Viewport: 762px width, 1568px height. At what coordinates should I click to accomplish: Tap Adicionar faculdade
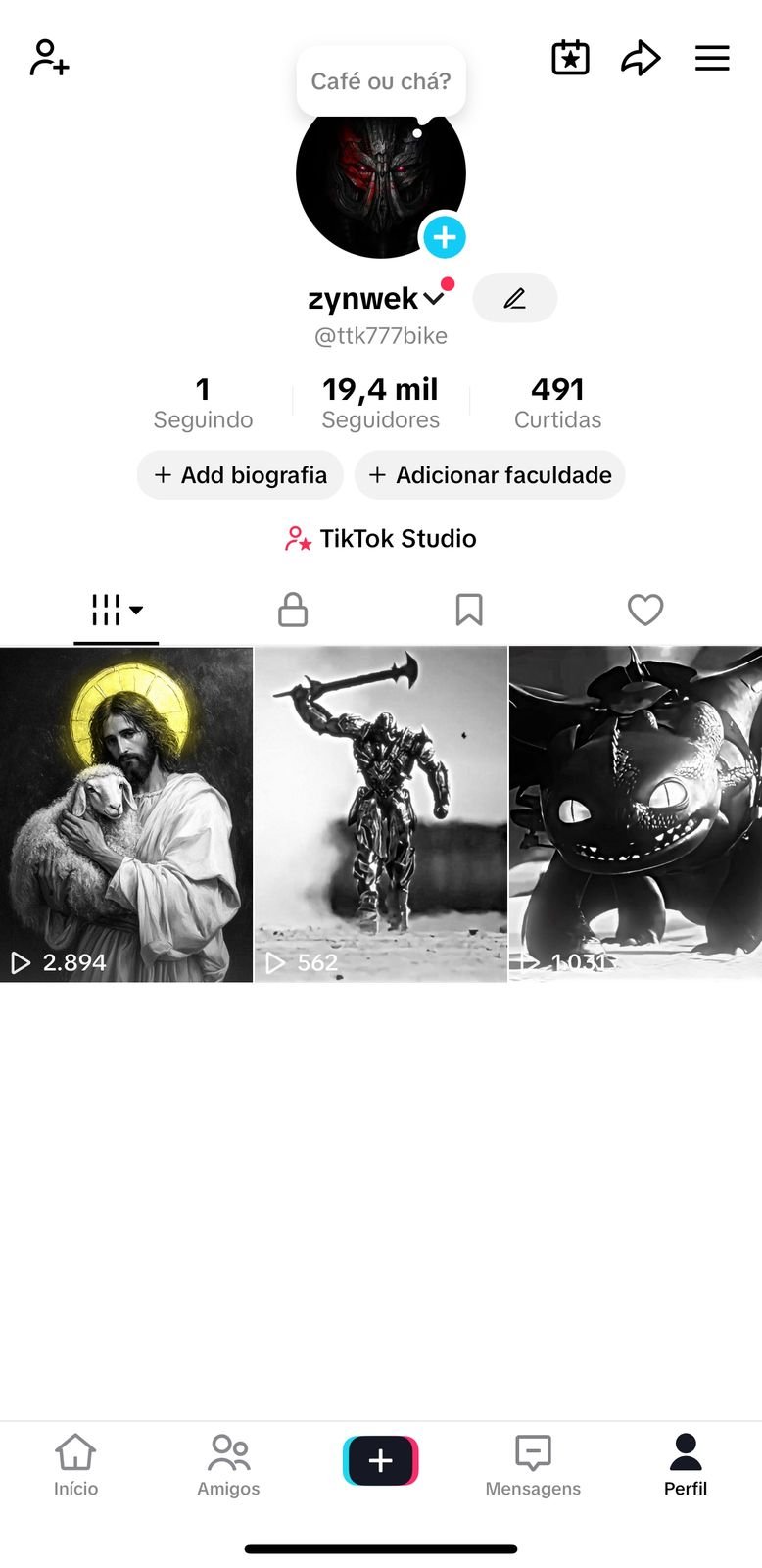[490, 475]
